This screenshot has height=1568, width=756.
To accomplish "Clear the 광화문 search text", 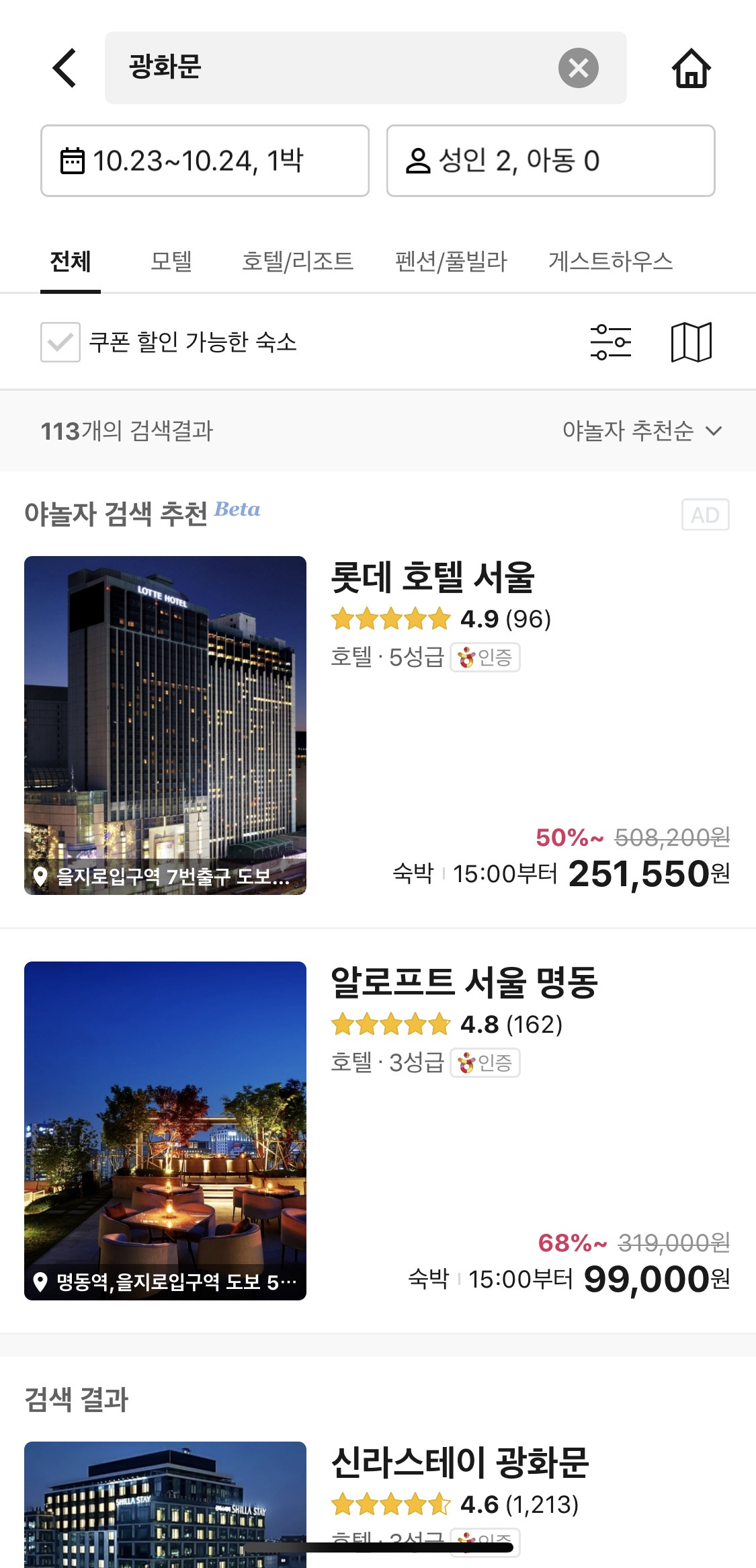I will pos(578,68).
